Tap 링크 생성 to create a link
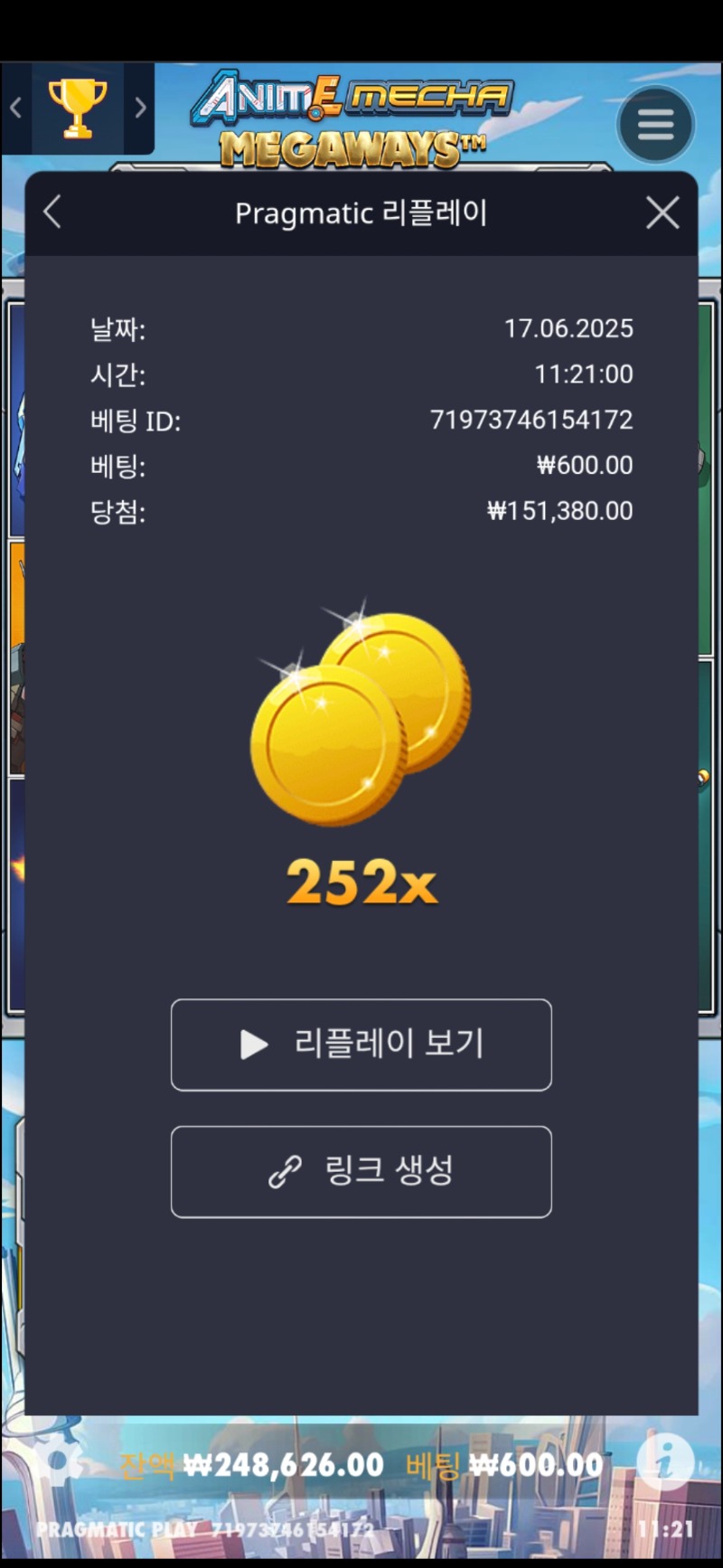Screen dimensions: 723x1568 (361, 1171)
